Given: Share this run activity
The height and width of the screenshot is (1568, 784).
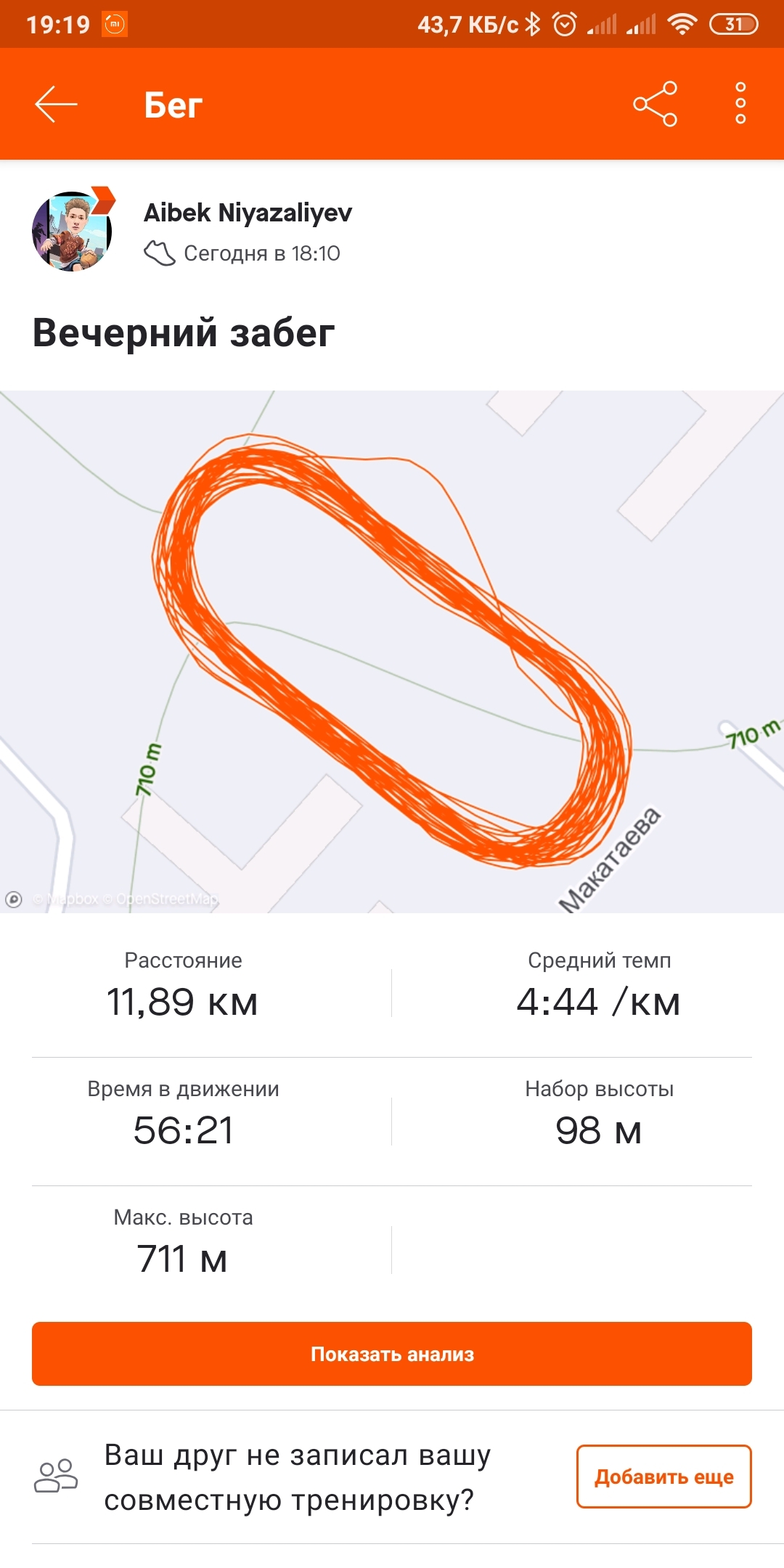Looking at the screenshot, I should (x=655, y=105).
